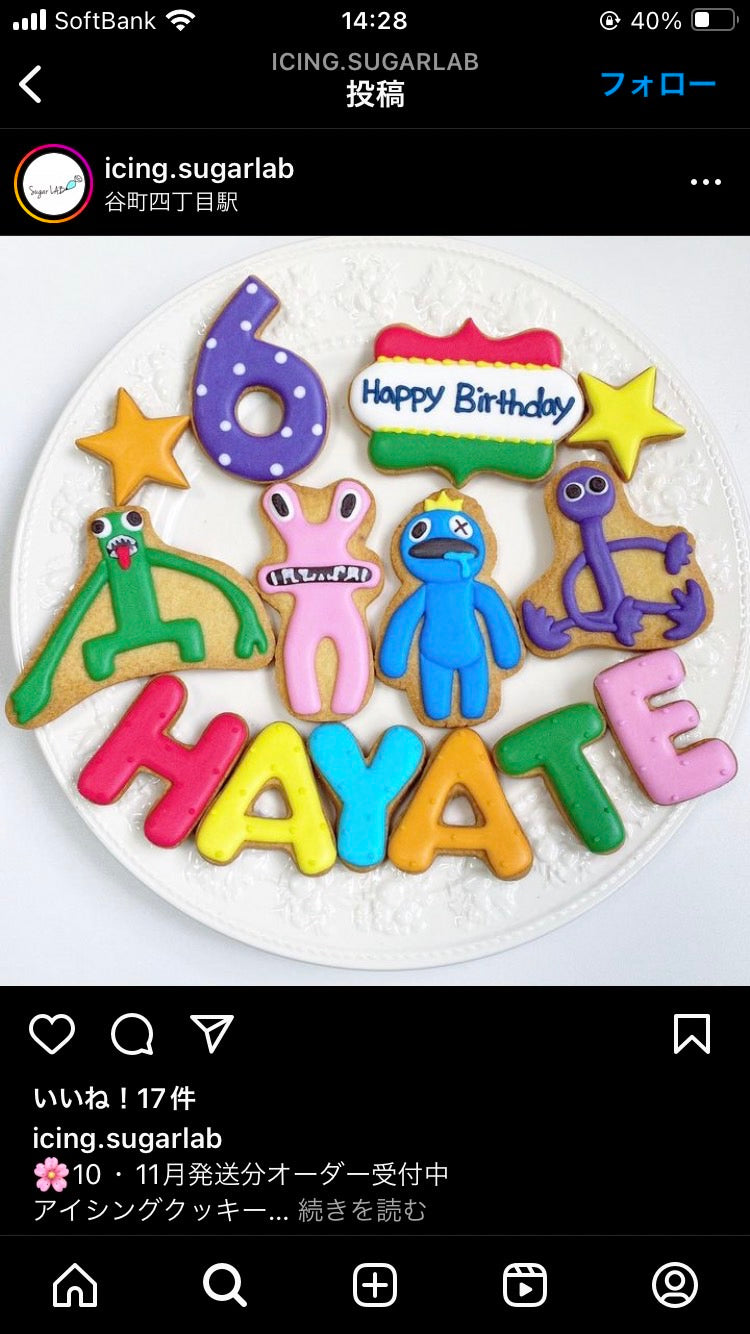
Task: Open comments via speech bubble icon
Action: tap(132, 1034)
